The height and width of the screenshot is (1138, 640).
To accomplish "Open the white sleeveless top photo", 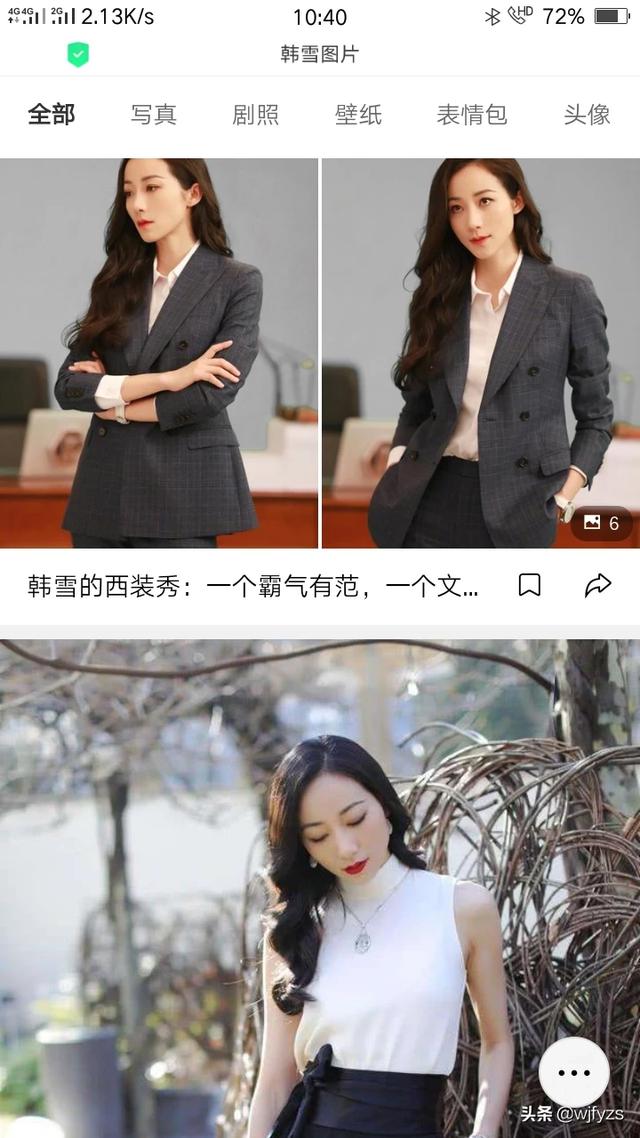I will click(320, 888).
